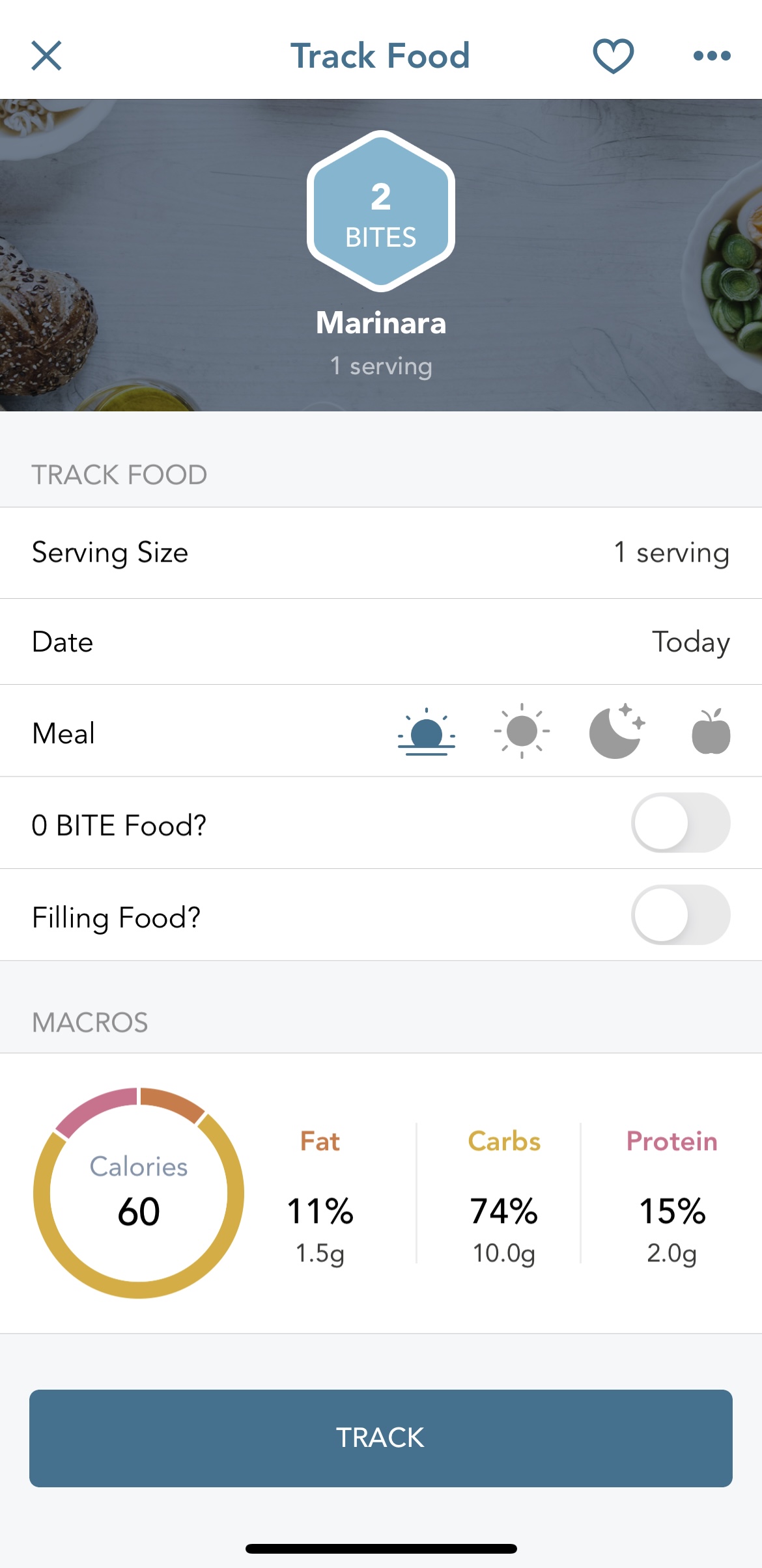Open serving options under Marinara title
This screenshot has height=1568, width=762.
[381, 366]
